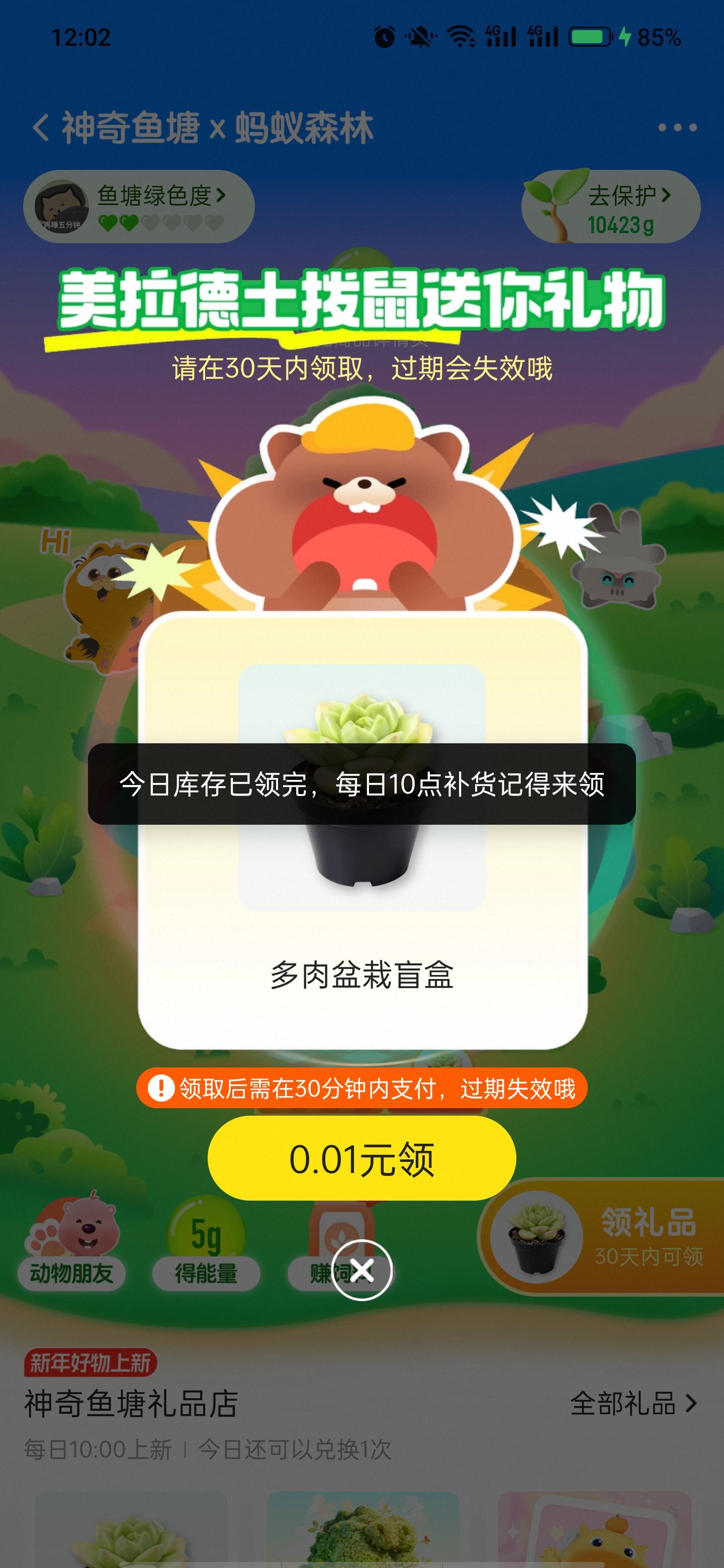Tap 得能量 5g button

click(x=206, y=1242)
